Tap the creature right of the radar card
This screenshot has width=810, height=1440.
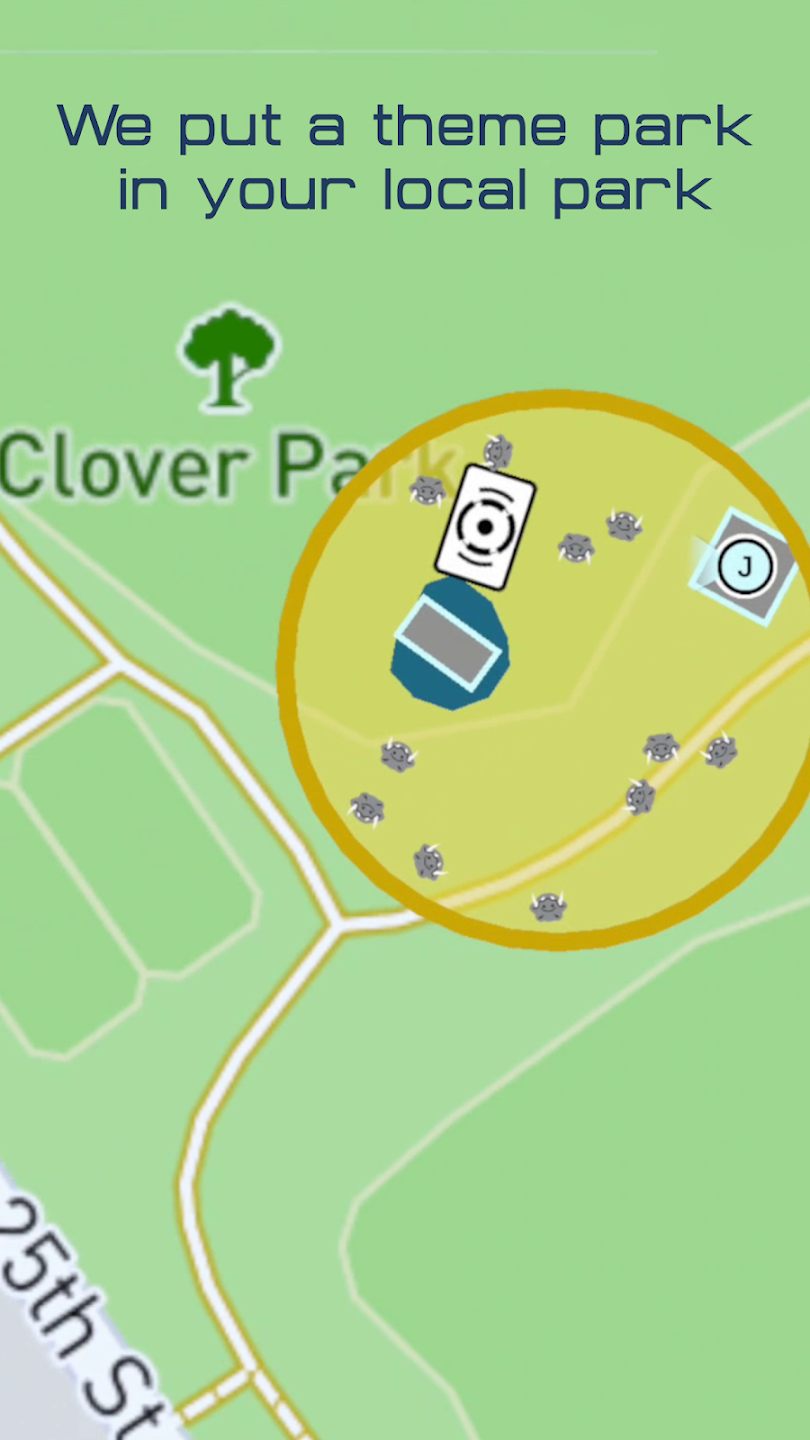coord(577,549)
